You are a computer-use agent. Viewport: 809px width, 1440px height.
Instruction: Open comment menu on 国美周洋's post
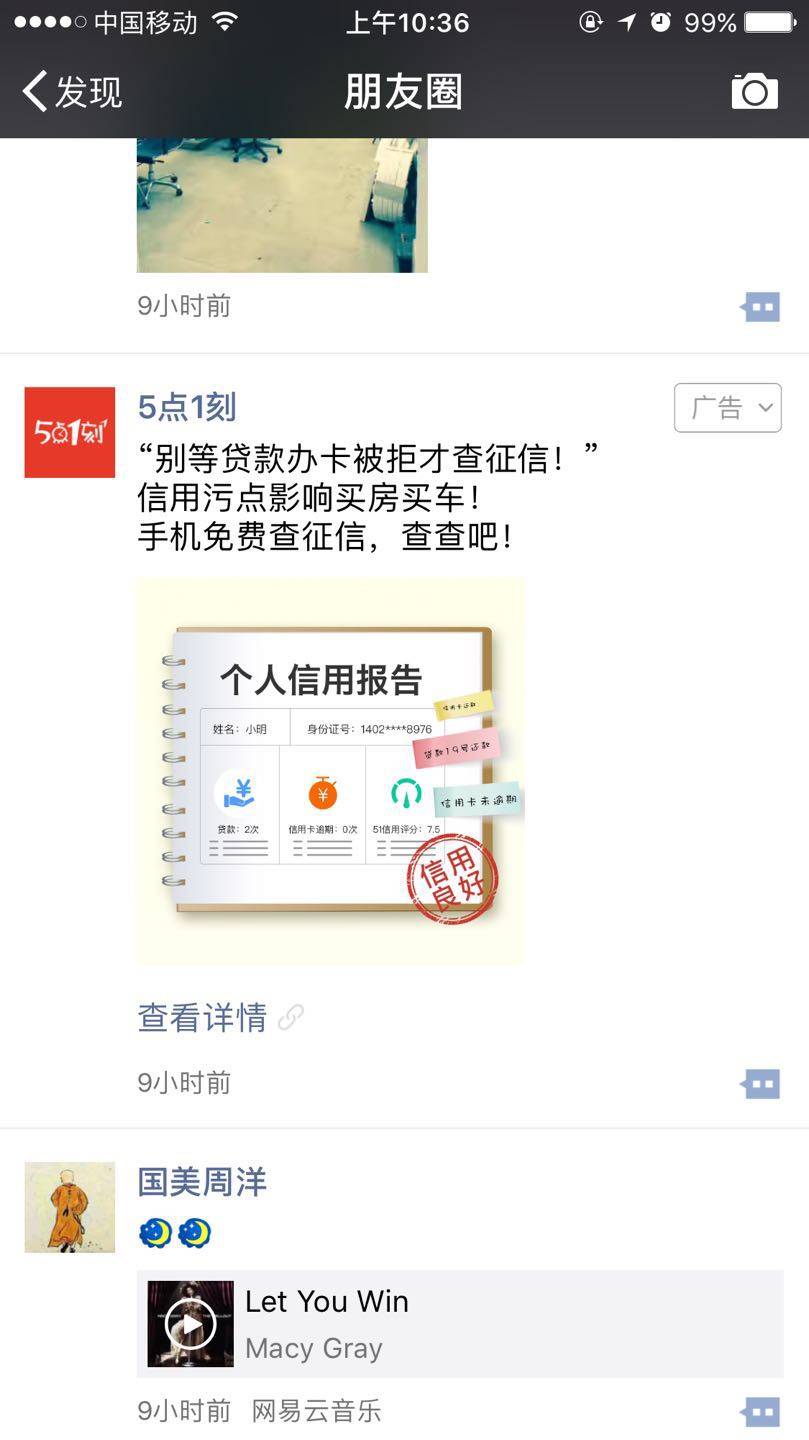coord(760,1412)
